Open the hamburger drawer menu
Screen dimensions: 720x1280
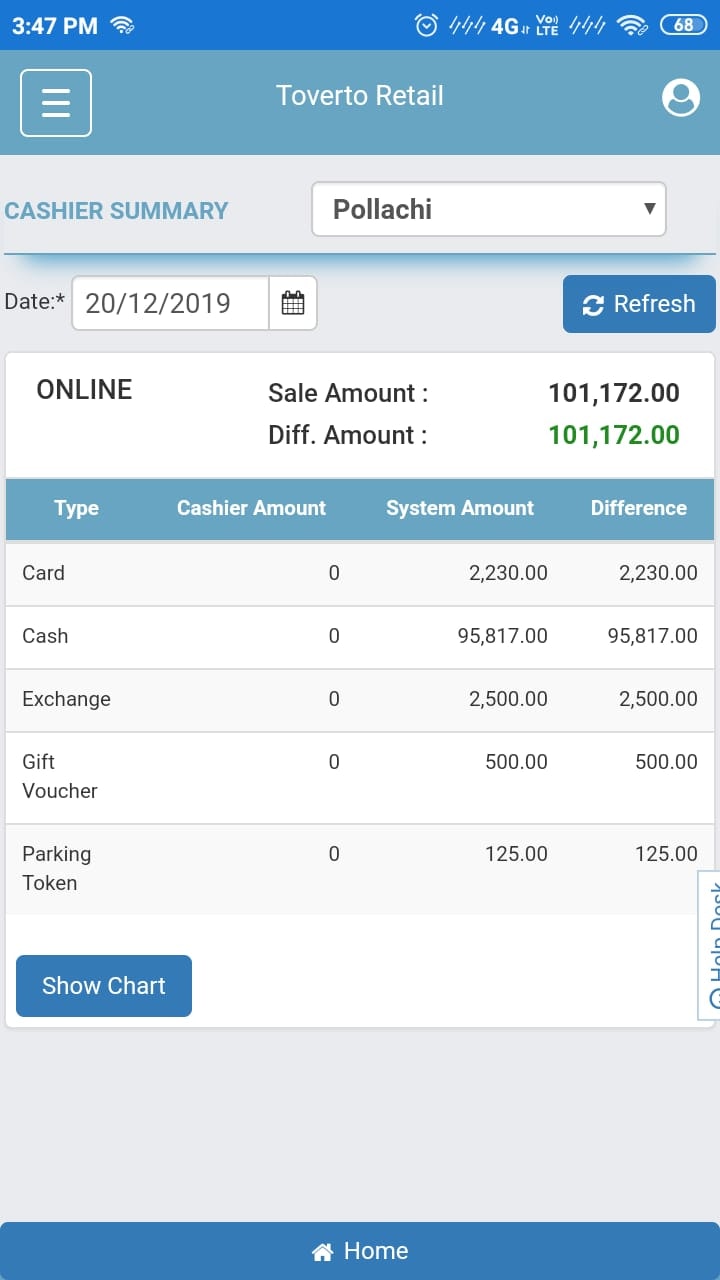(56, 103)
